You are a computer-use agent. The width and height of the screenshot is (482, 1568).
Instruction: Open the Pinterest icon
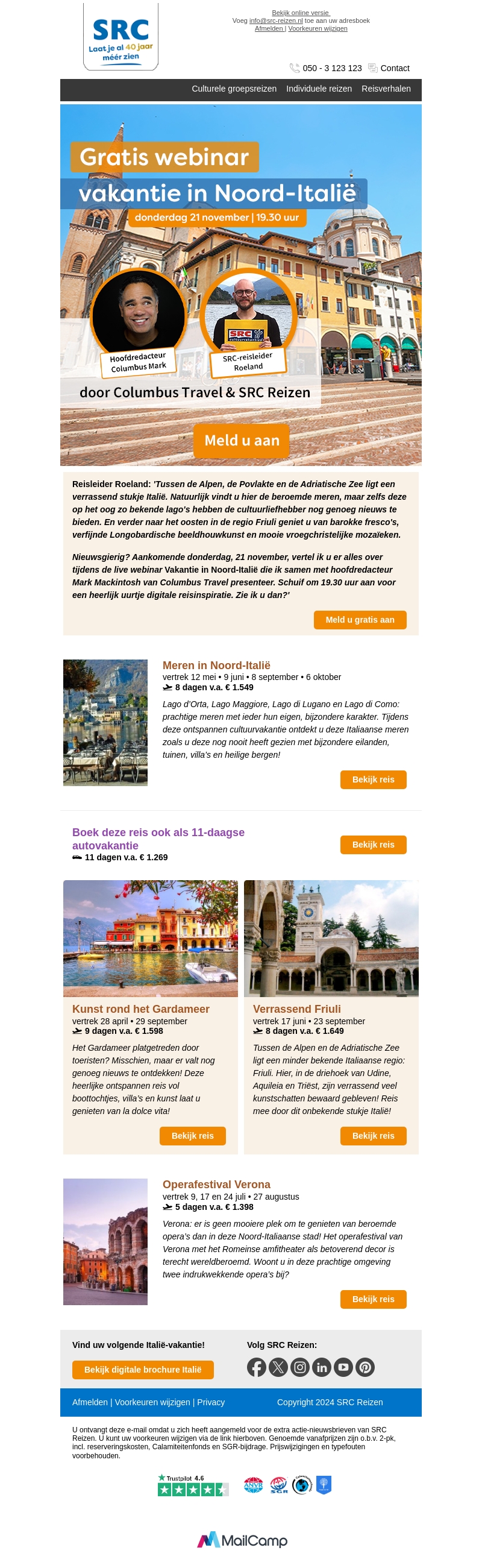365,1367
